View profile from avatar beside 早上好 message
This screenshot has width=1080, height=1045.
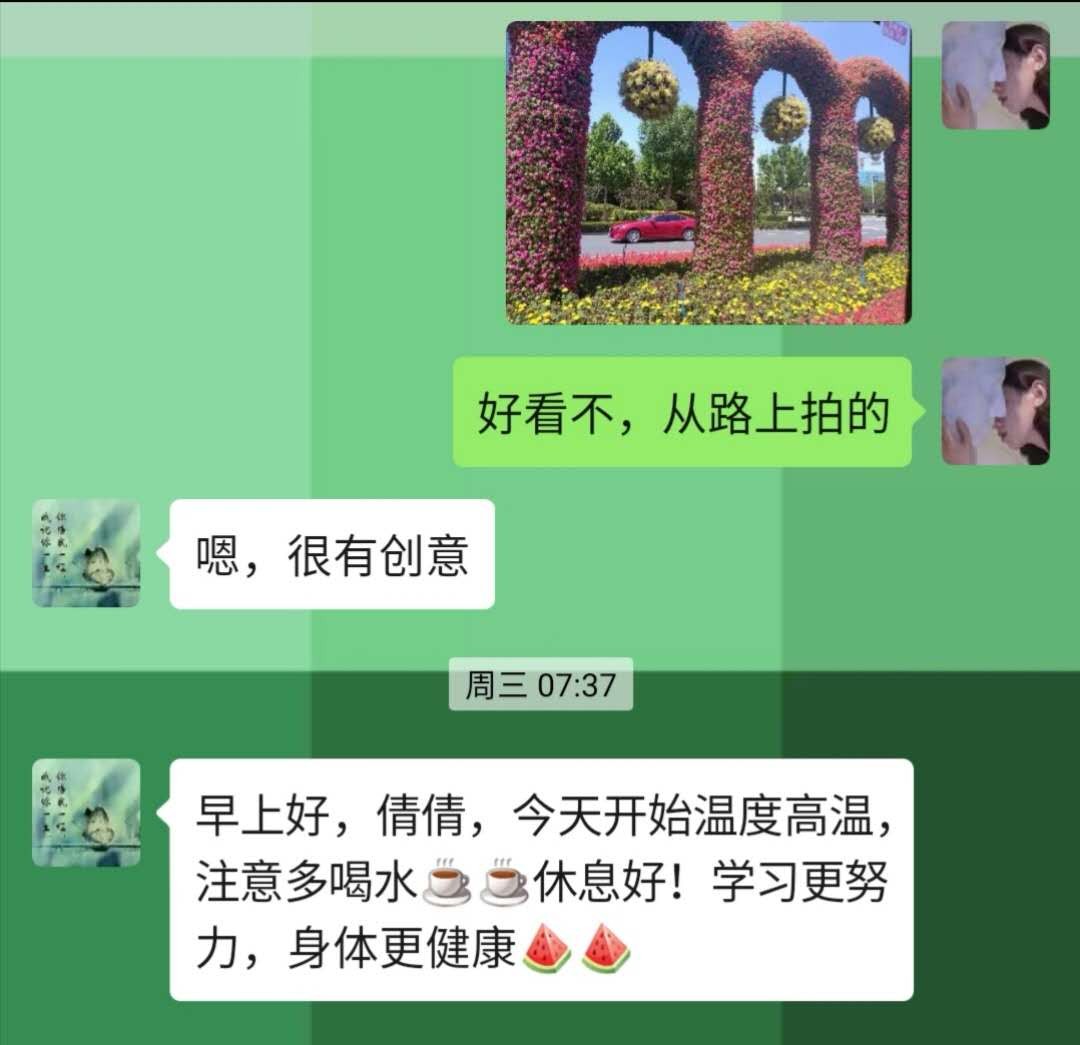click(x=86, y=812)
